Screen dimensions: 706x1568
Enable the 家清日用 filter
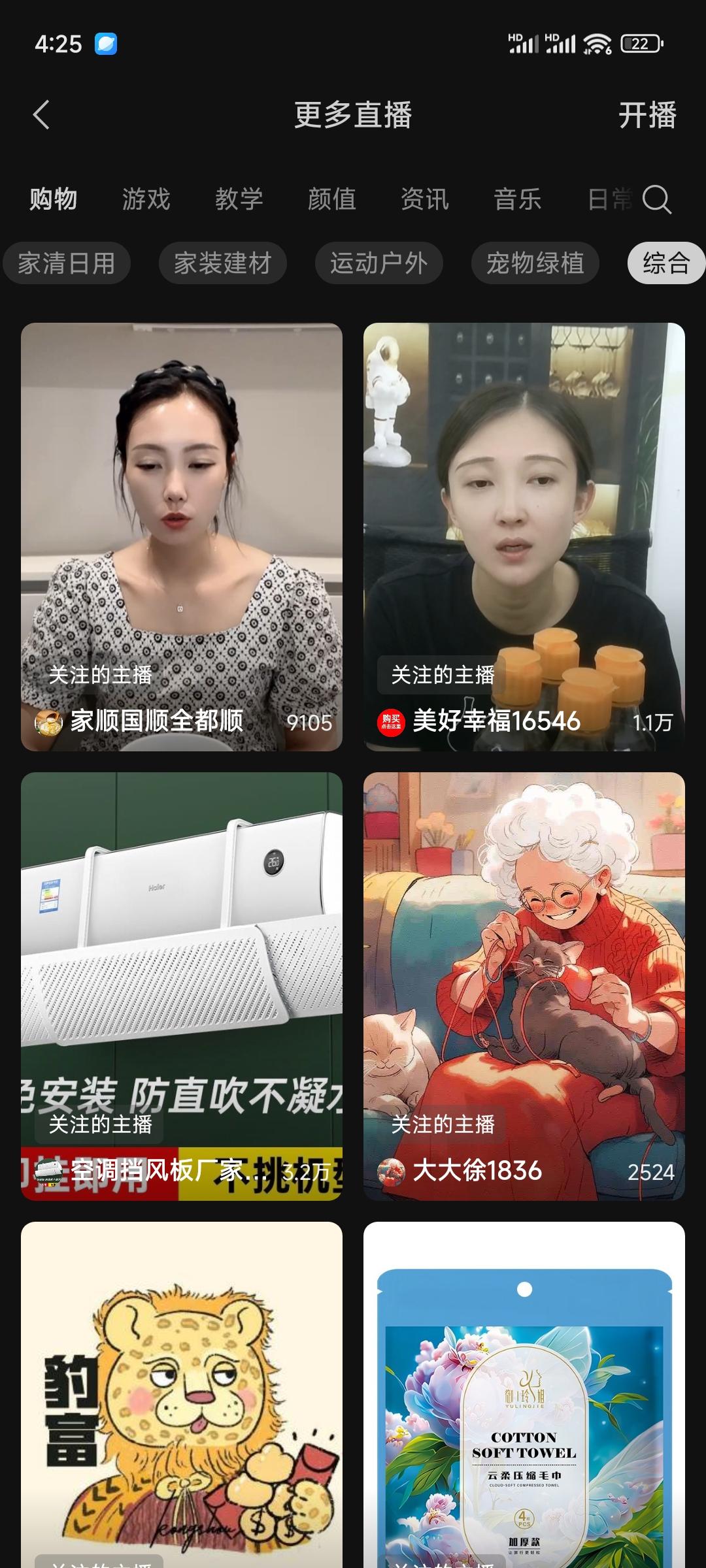66,263
